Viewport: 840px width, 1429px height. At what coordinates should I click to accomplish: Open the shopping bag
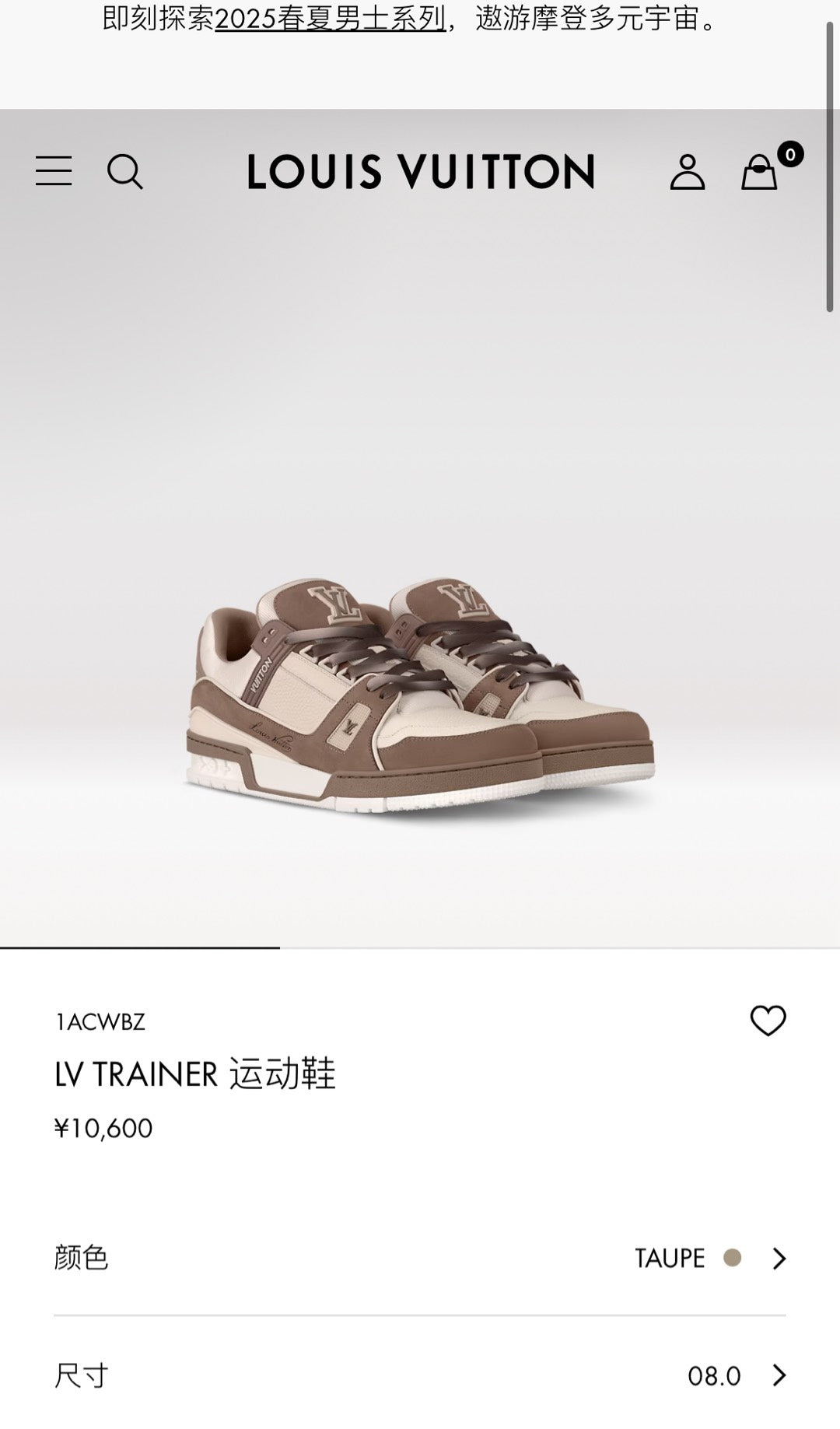(759, 172)
